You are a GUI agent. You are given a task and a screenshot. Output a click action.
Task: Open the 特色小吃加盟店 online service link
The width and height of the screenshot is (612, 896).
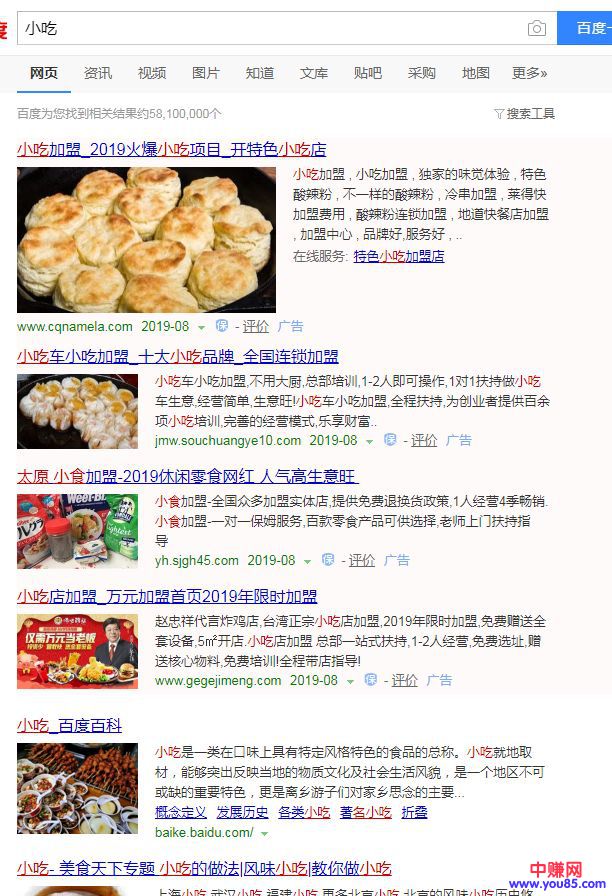point(399,256)
